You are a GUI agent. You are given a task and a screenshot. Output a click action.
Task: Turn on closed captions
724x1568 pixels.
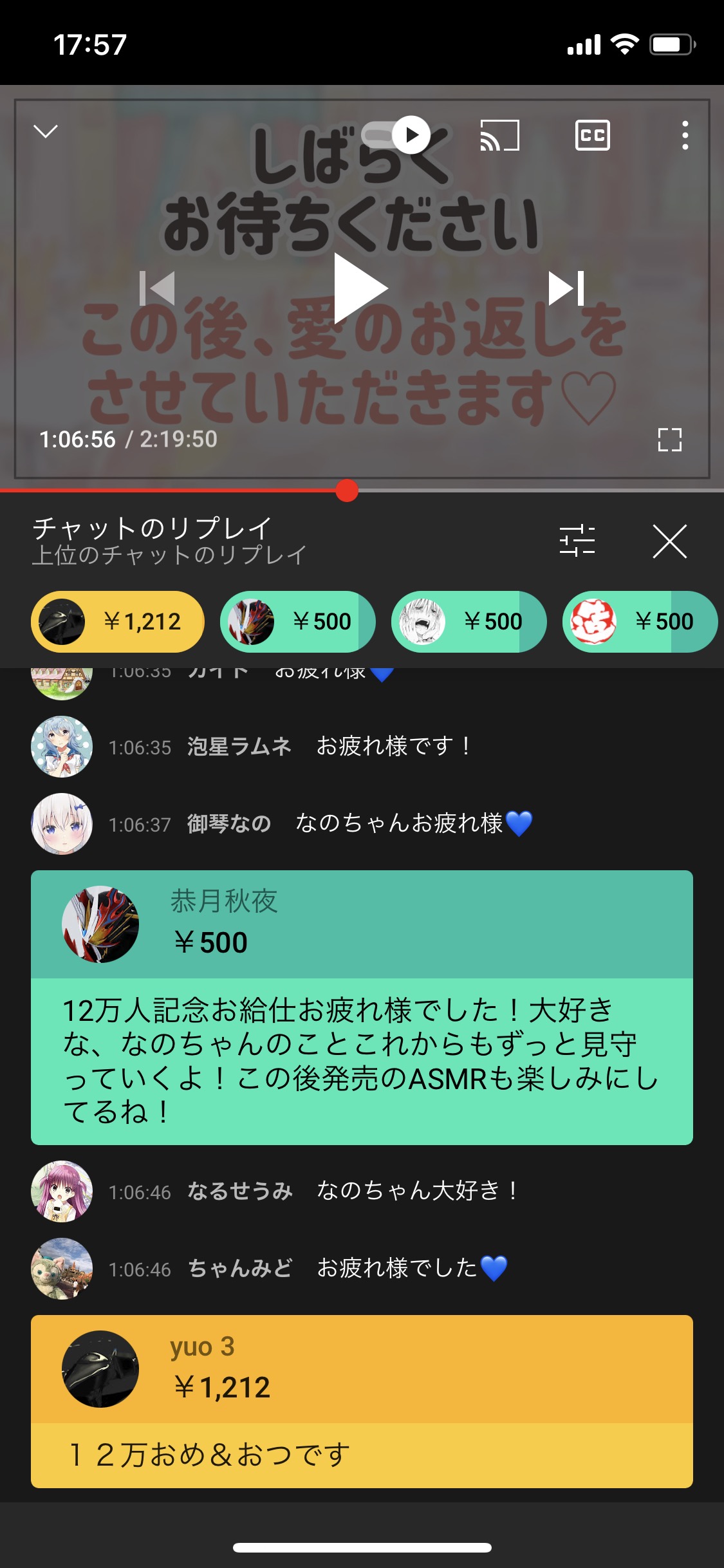coord(592,135)
